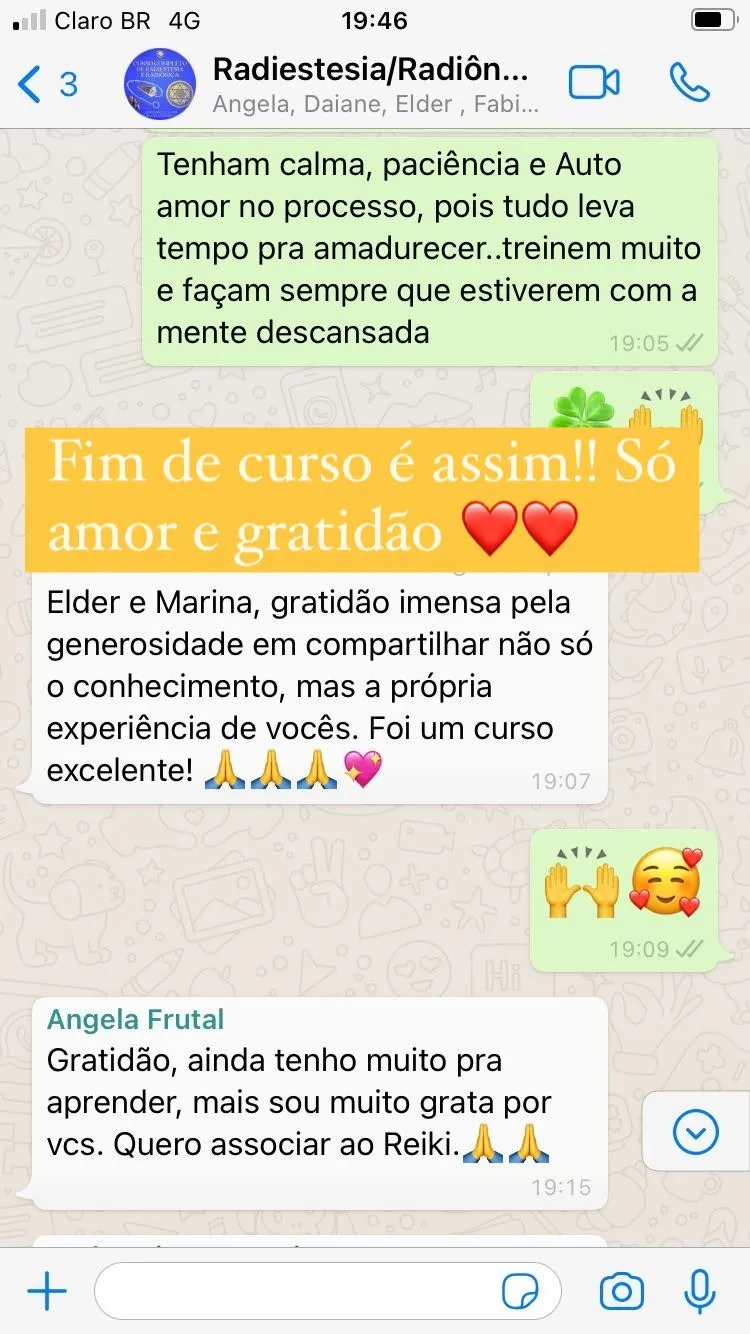The image size is (750, 1334).
Task: Tap the 19:46 status bar clock
Action: tap(375, 20)
